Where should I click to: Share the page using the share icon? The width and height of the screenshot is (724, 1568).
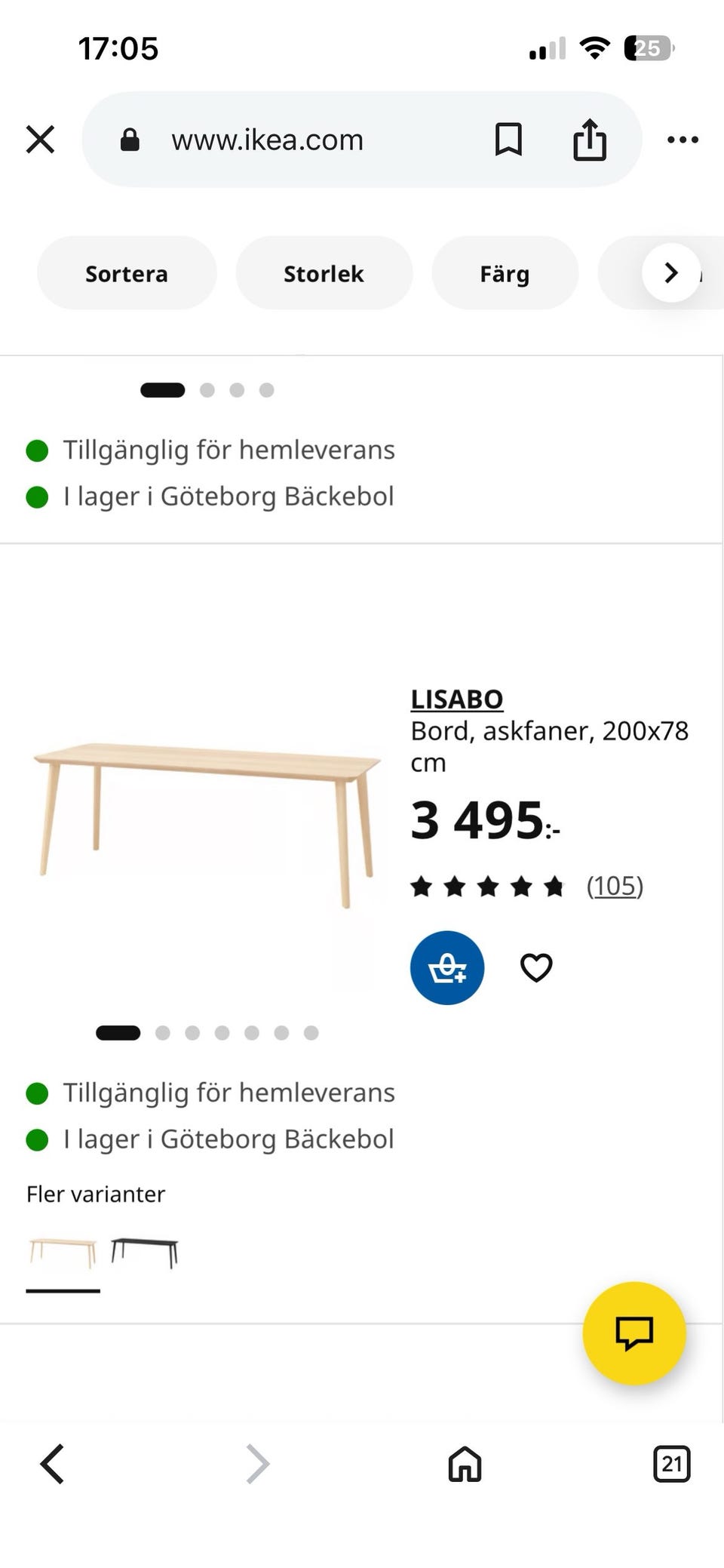coord(589,139)
